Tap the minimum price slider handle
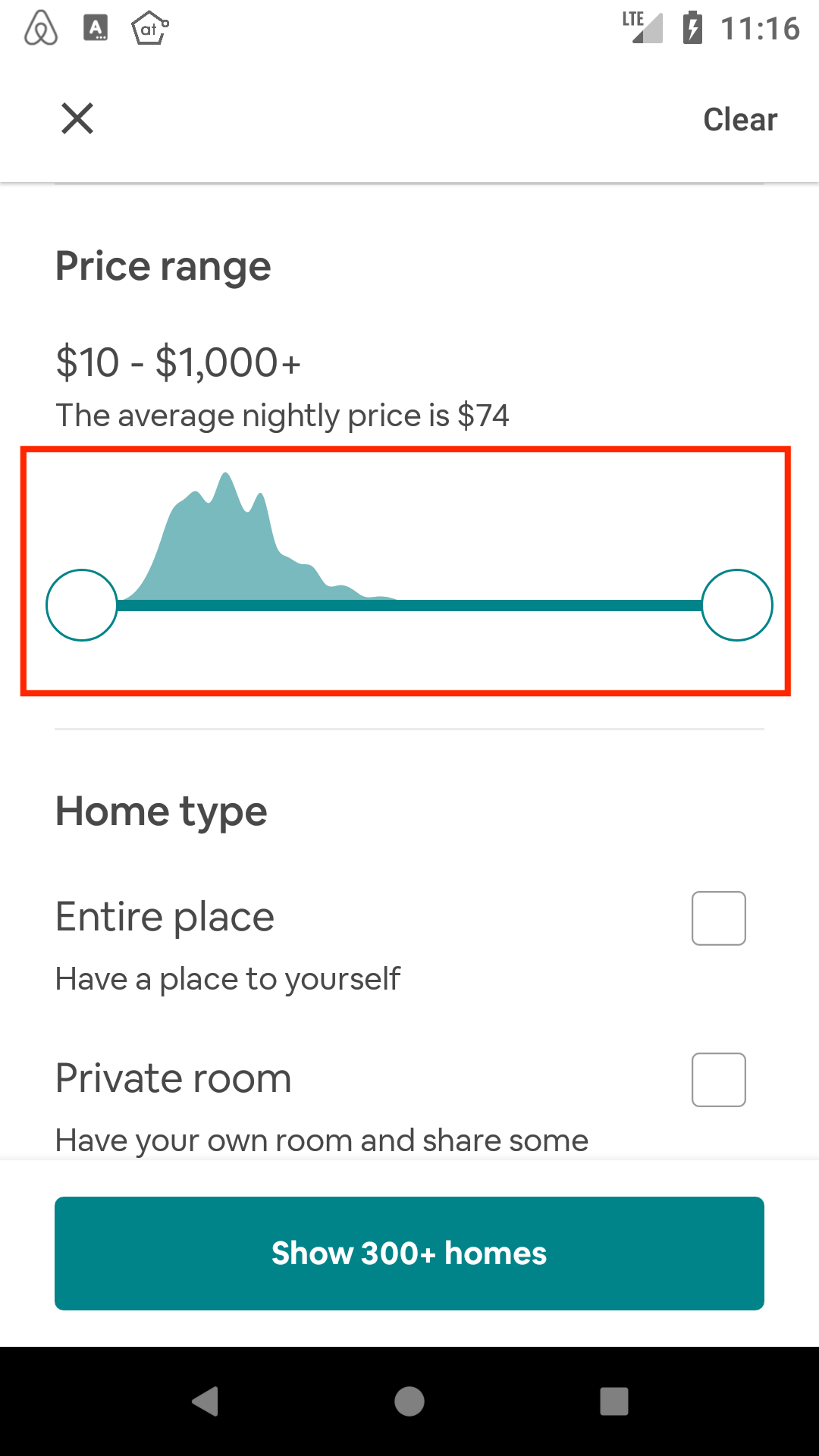This screenshot has height=1456, width=819. (82, 605)
